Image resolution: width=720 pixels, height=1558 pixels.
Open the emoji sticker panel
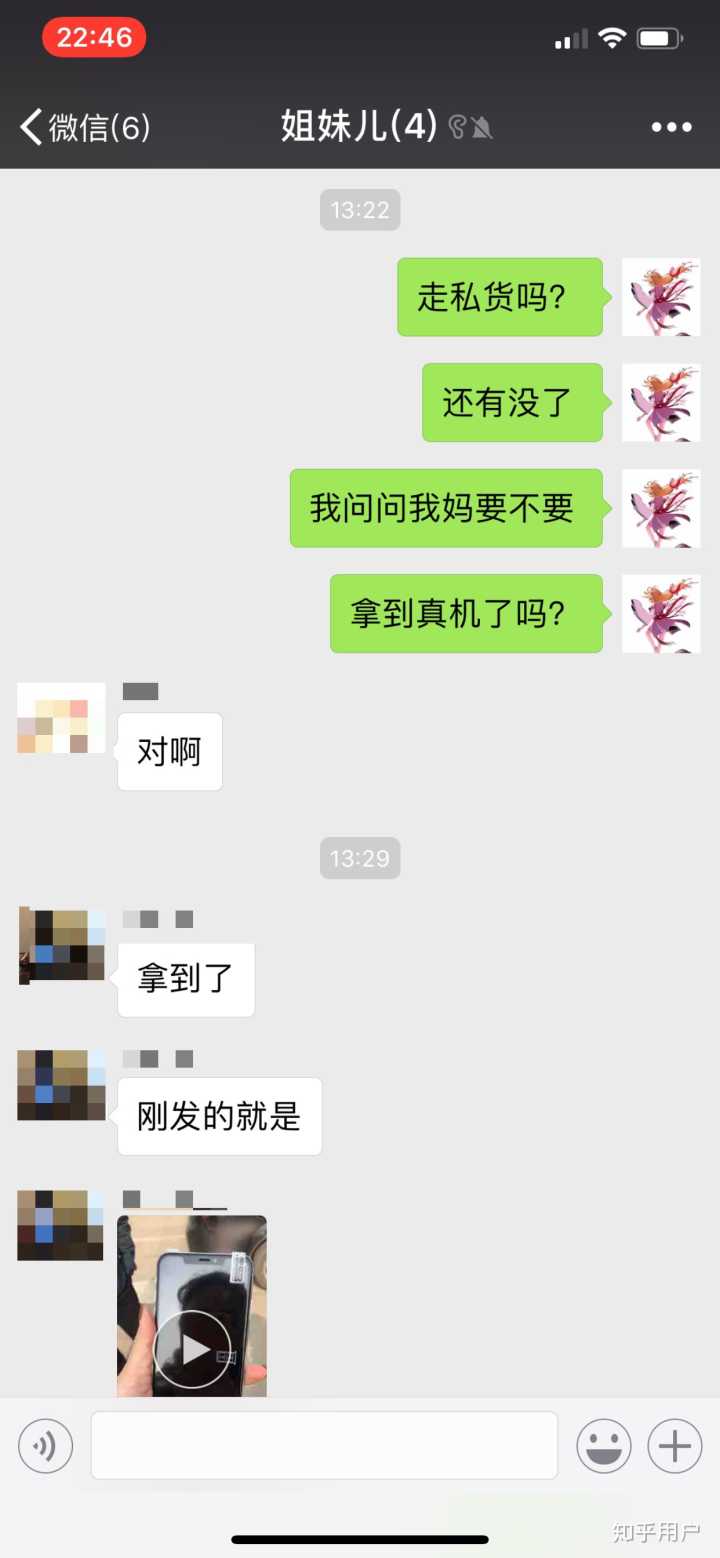click(603, 1446)
